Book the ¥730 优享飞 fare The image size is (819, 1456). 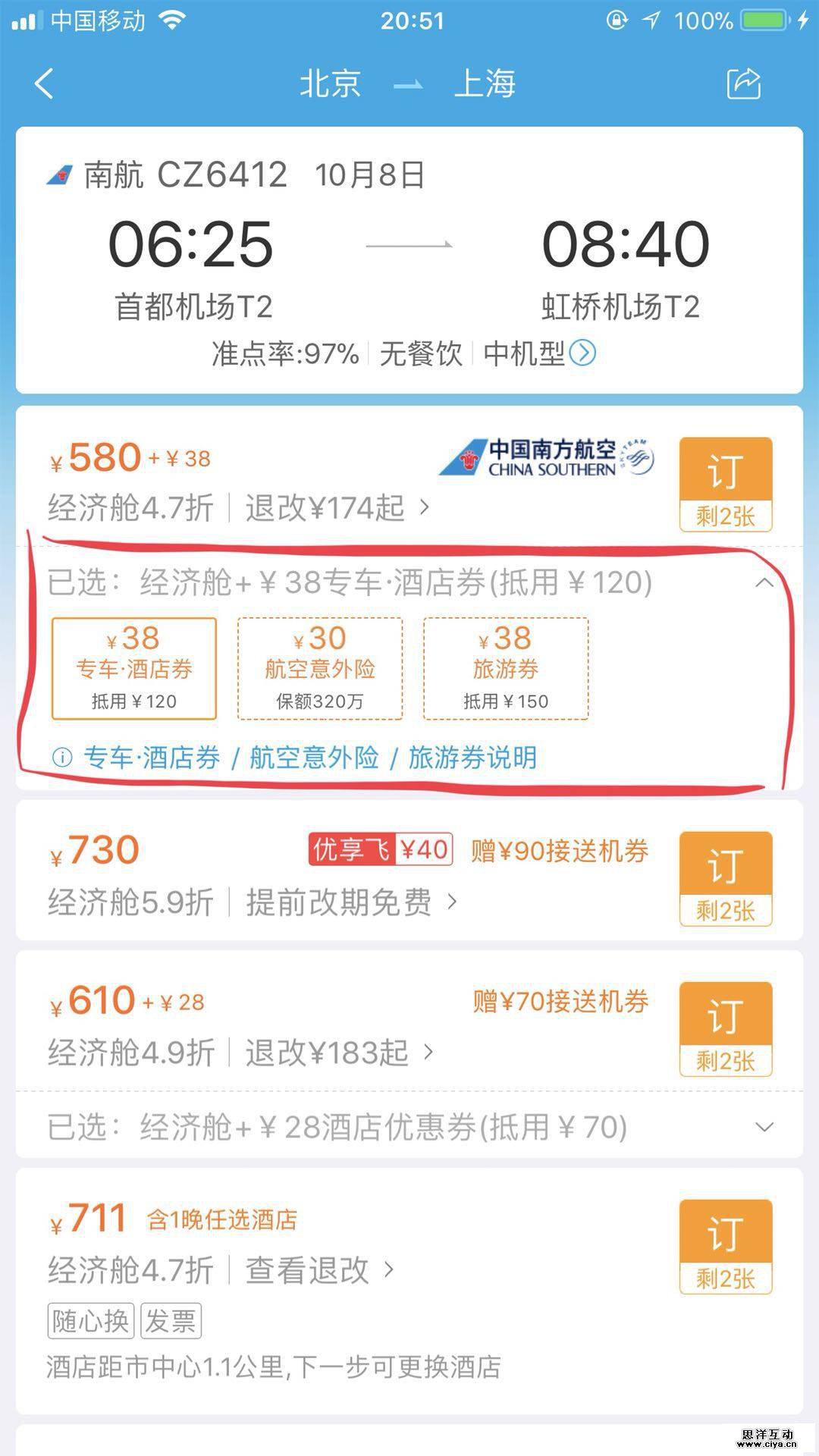(x=725, y=878)
